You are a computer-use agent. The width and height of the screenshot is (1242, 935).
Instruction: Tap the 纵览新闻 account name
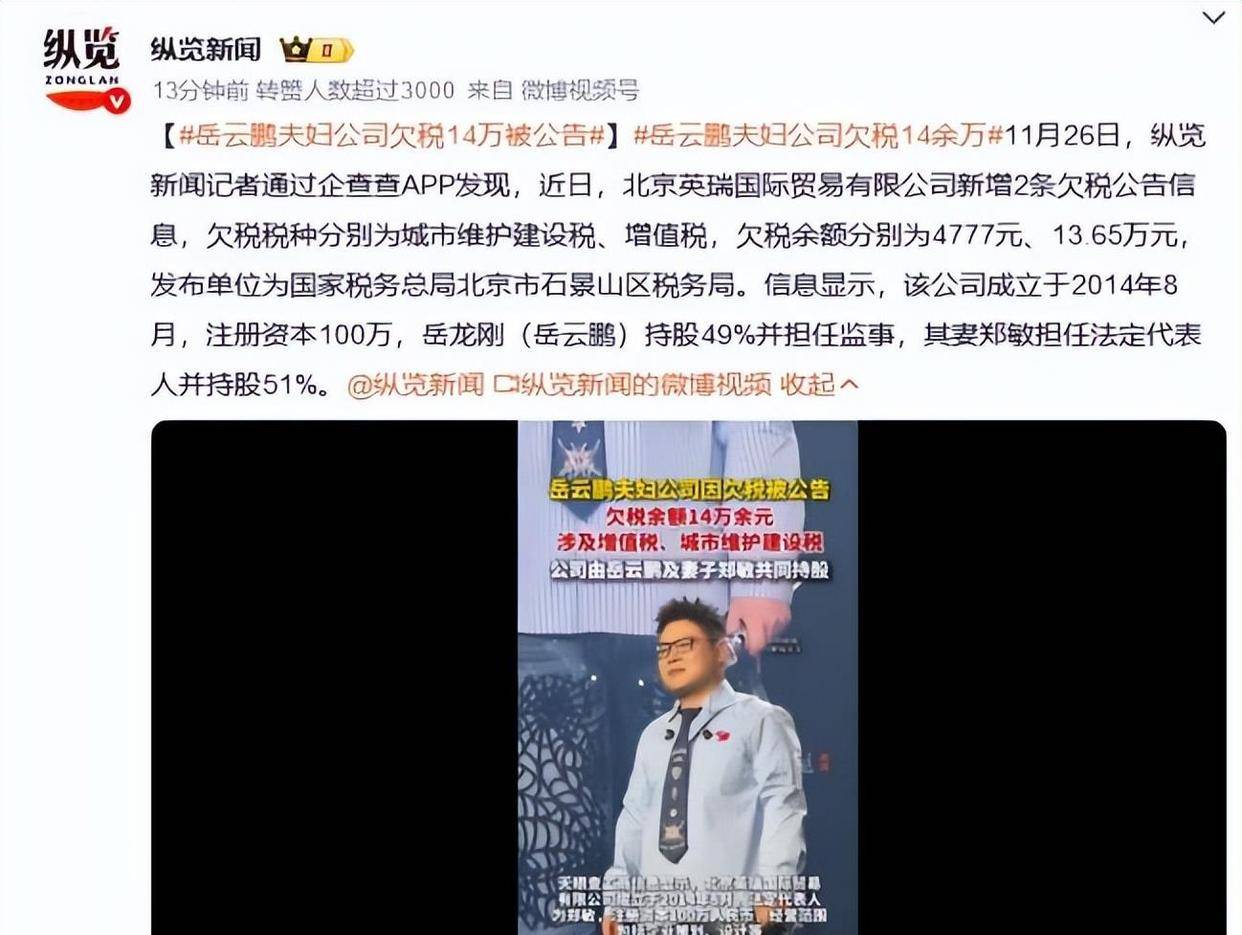[205, 48]
